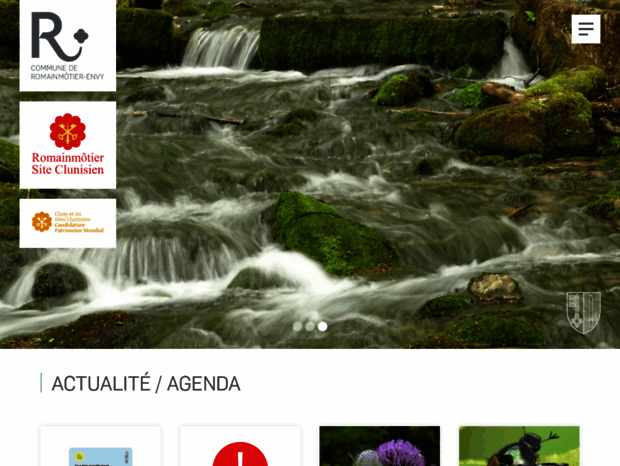The width and height of the screenshot is (620, 466).
Task: Tap the Commune de Romainmôtier-Envy logo link
Action: tap(67, 44)
